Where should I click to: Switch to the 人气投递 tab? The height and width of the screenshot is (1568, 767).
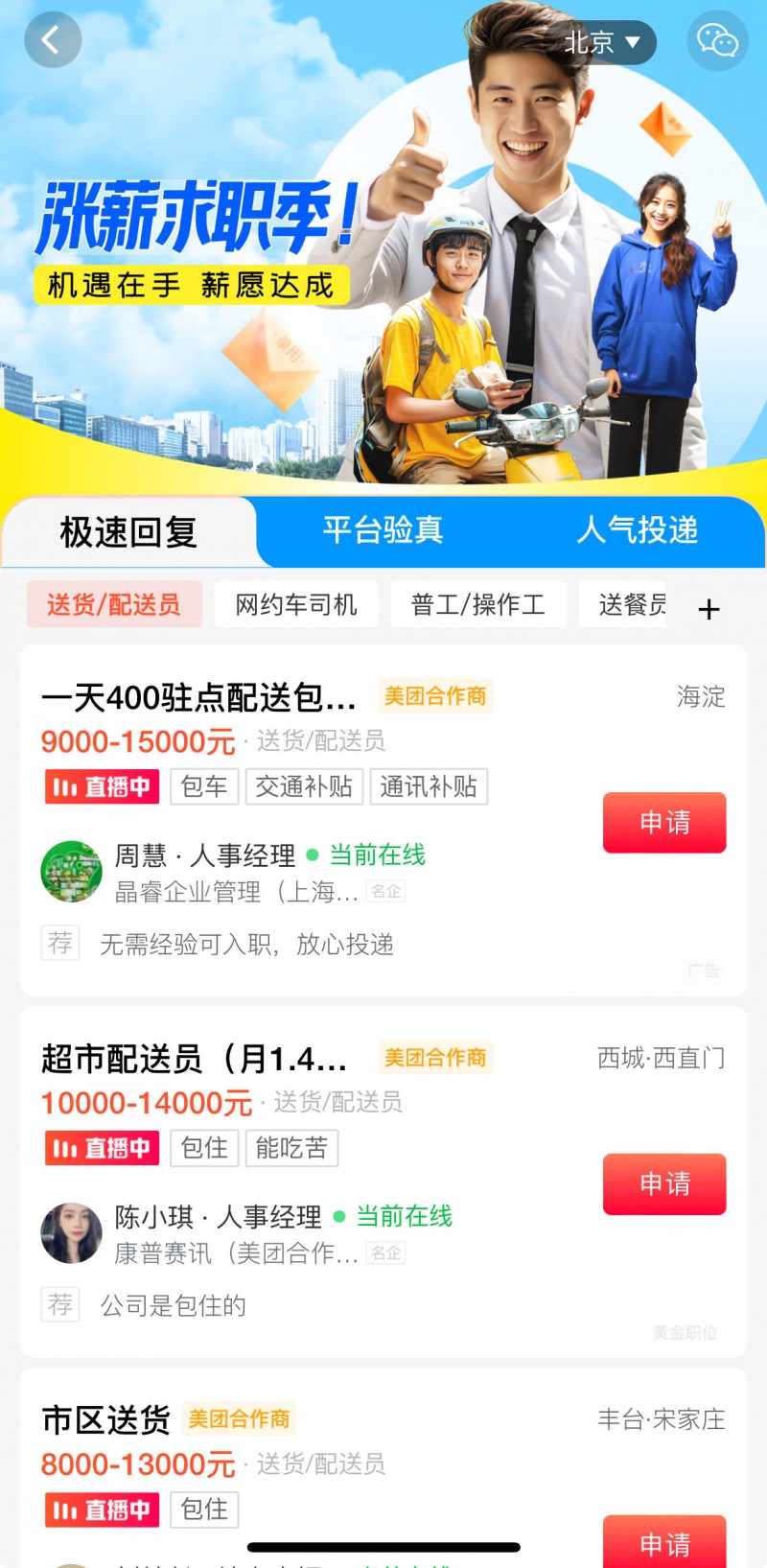click(x=638, y=531)
